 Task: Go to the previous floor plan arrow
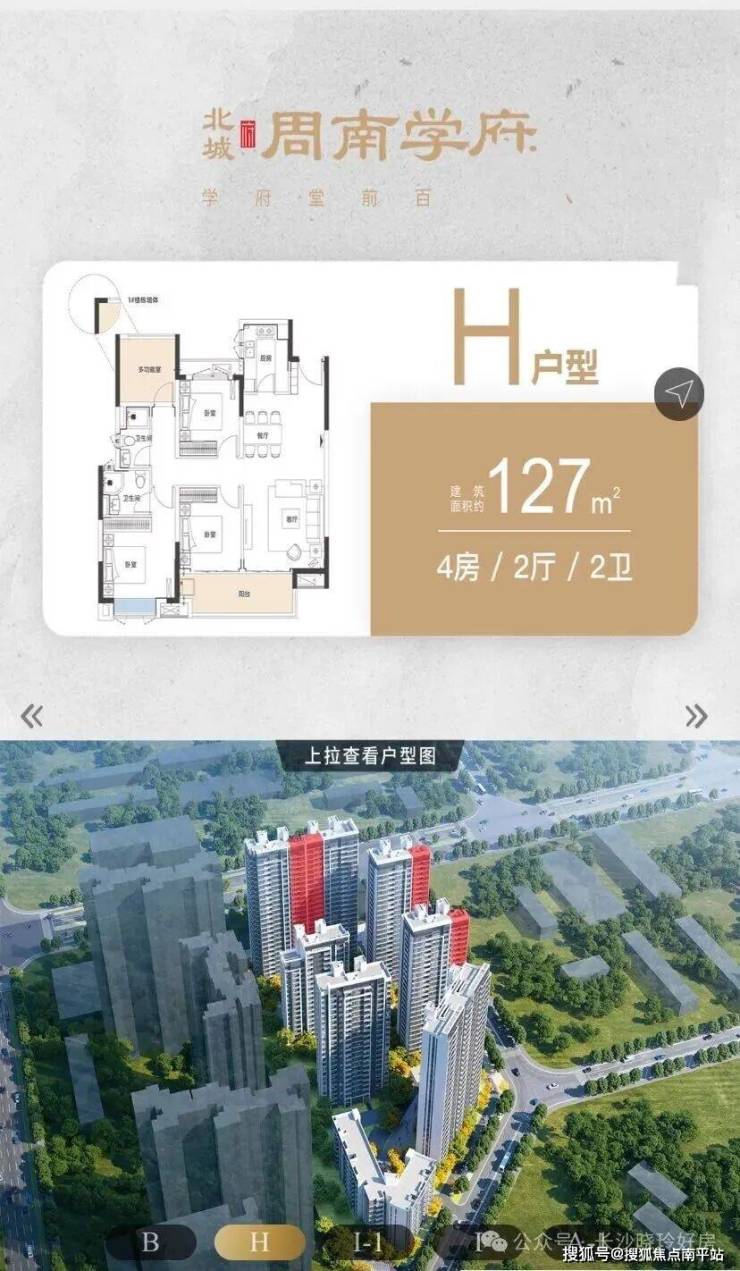coord(32,715)
